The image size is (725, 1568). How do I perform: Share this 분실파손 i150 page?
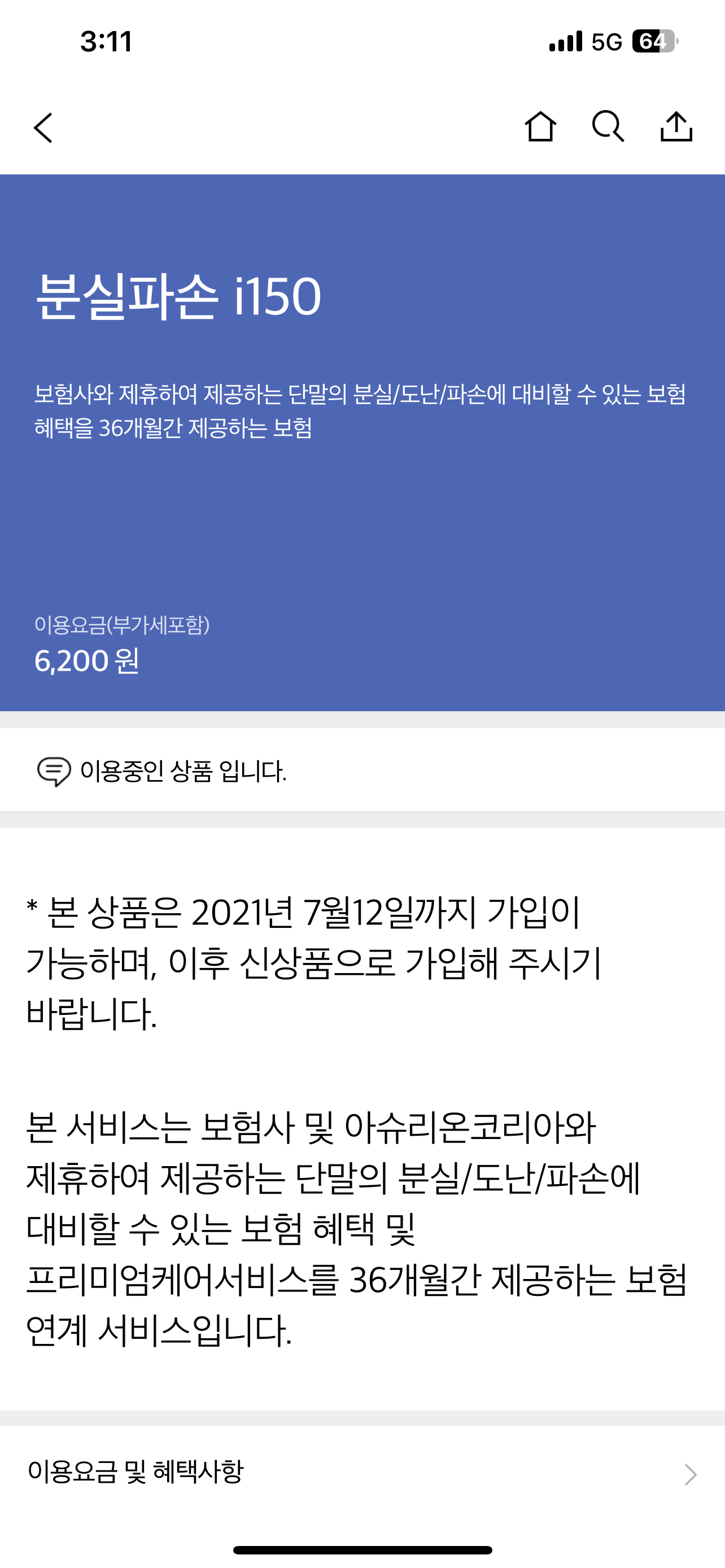[676, 126]
